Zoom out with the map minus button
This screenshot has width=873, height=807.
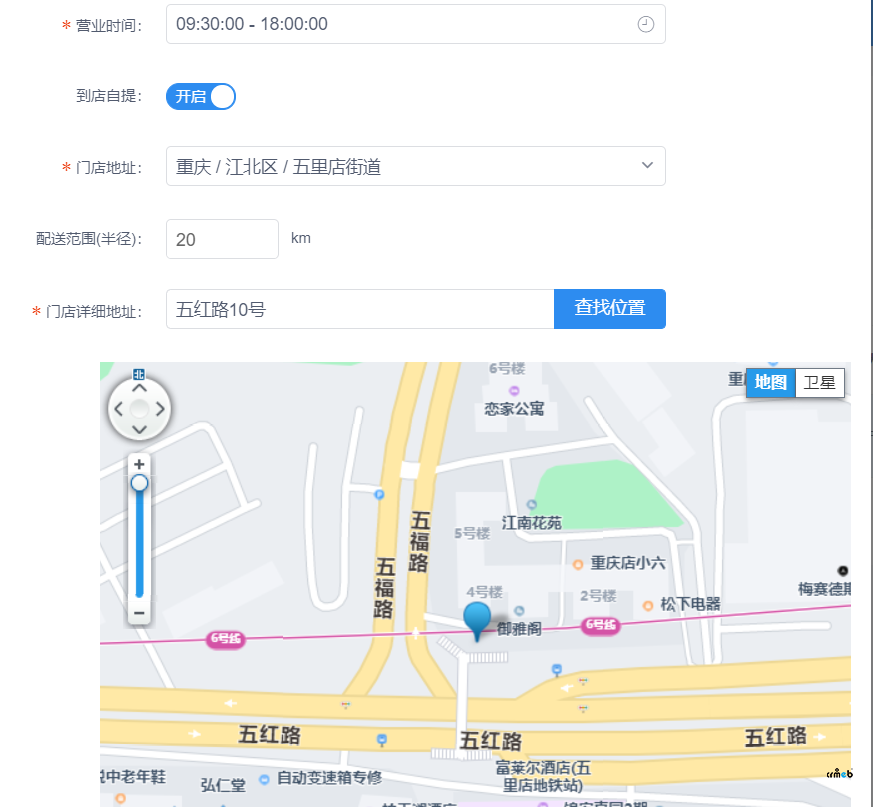(139, 612)
